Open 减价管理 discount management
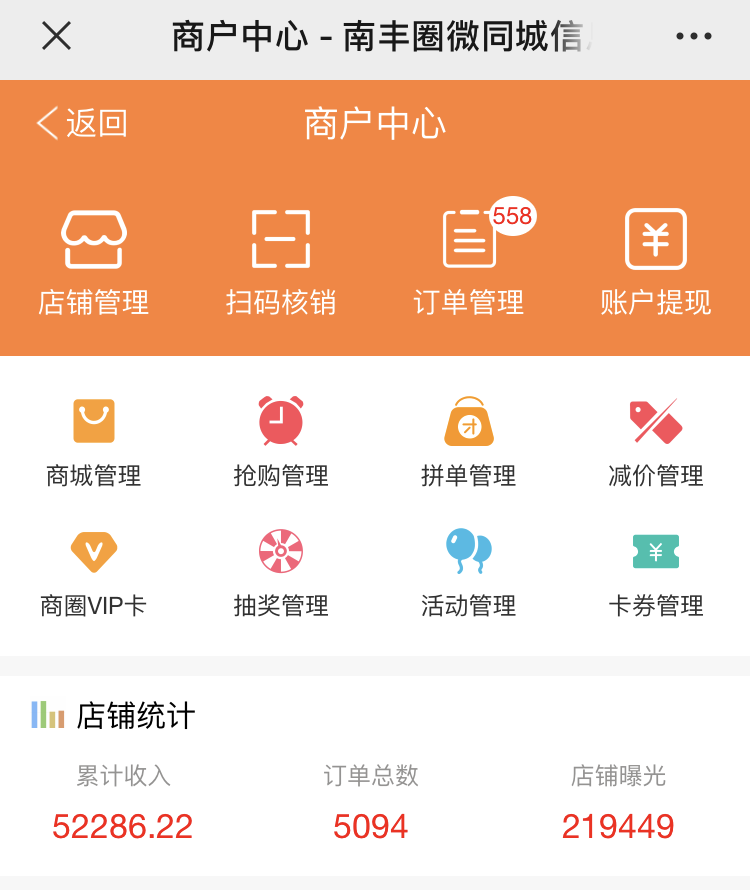750x890 pixels. point(656,441)
